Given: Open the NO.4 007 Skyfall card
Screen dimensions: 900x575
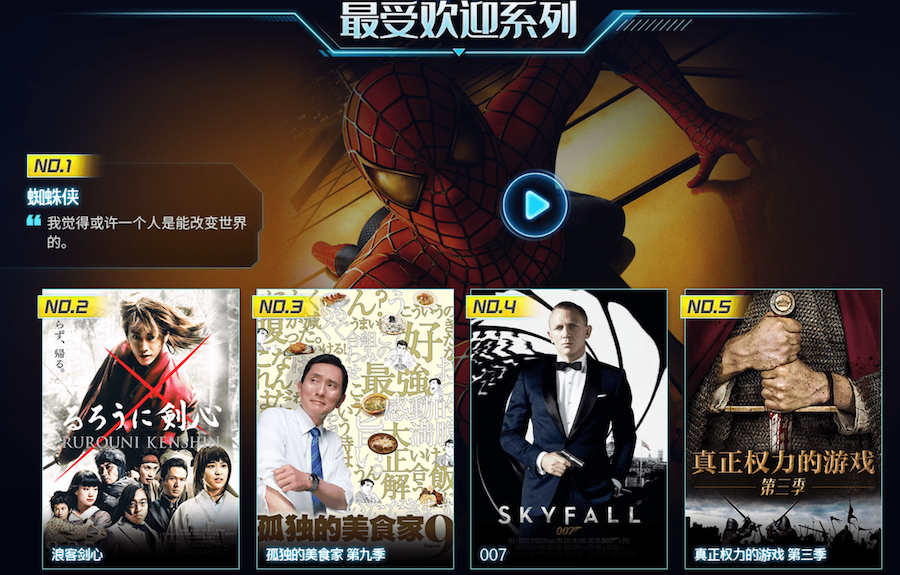Looking at the screenshot, I should click(569, 429).
